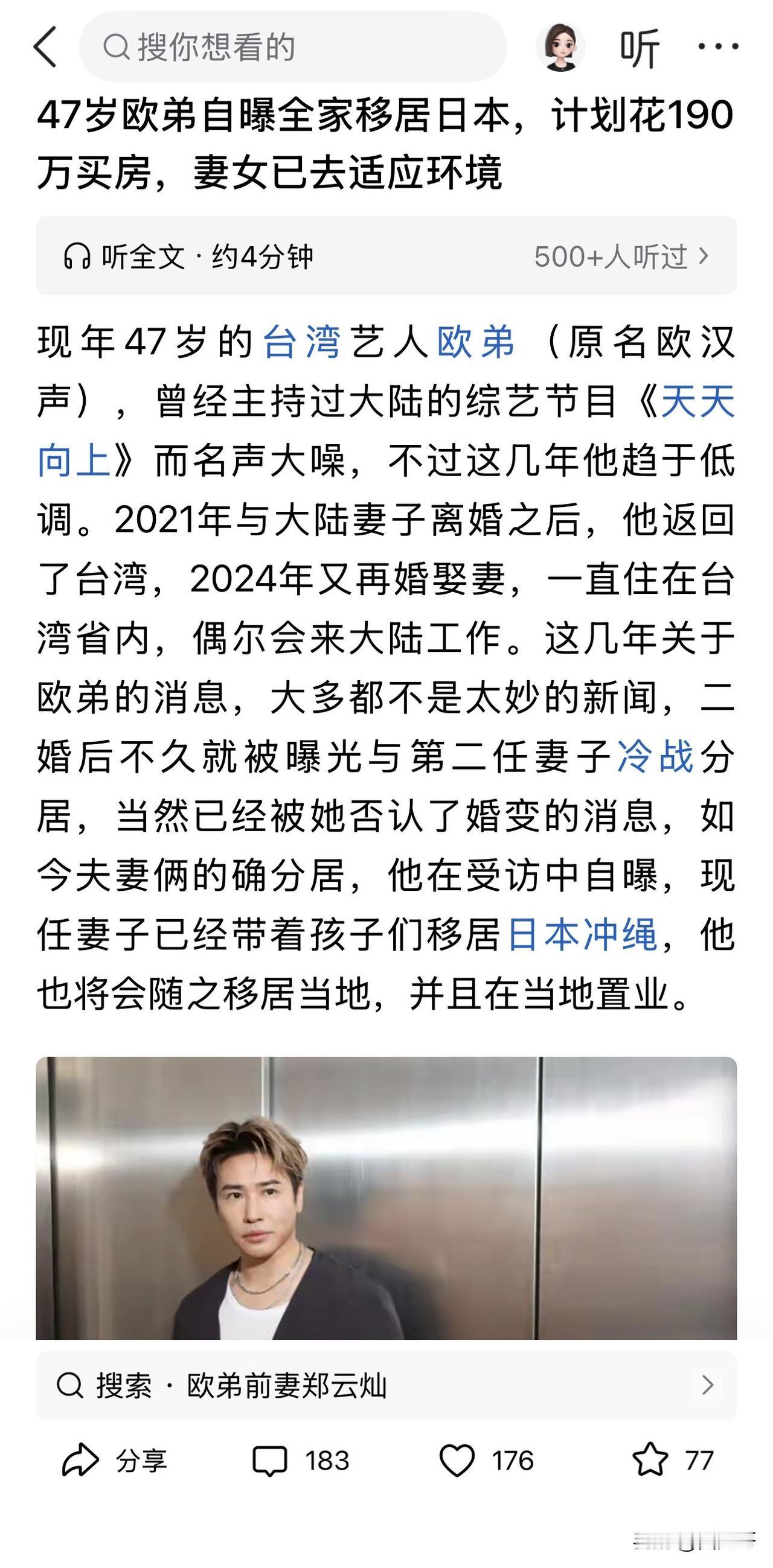Screen dimensions: 773x1568
Task: Go back using the top-left arrow
Action: 45,47
